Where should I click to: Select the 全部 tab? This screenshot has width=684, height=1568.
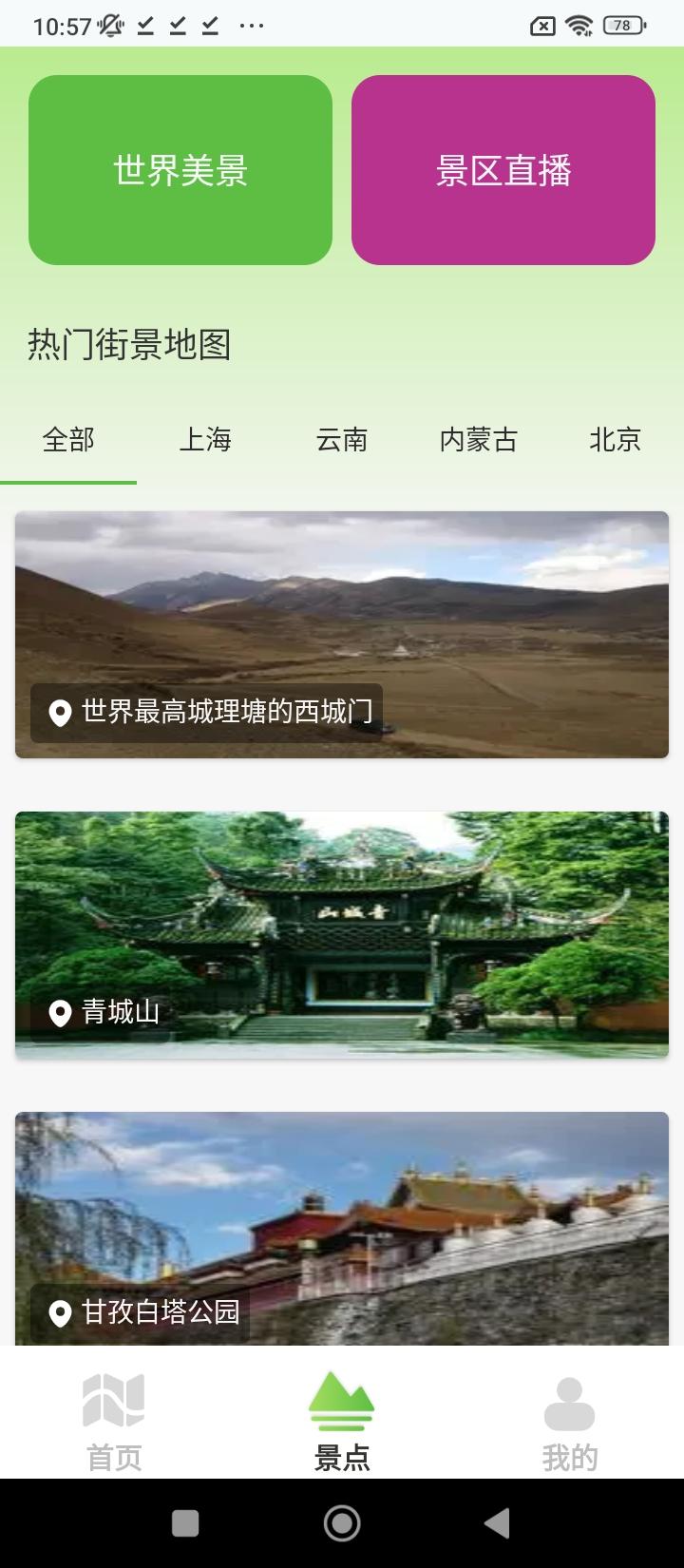68,440
